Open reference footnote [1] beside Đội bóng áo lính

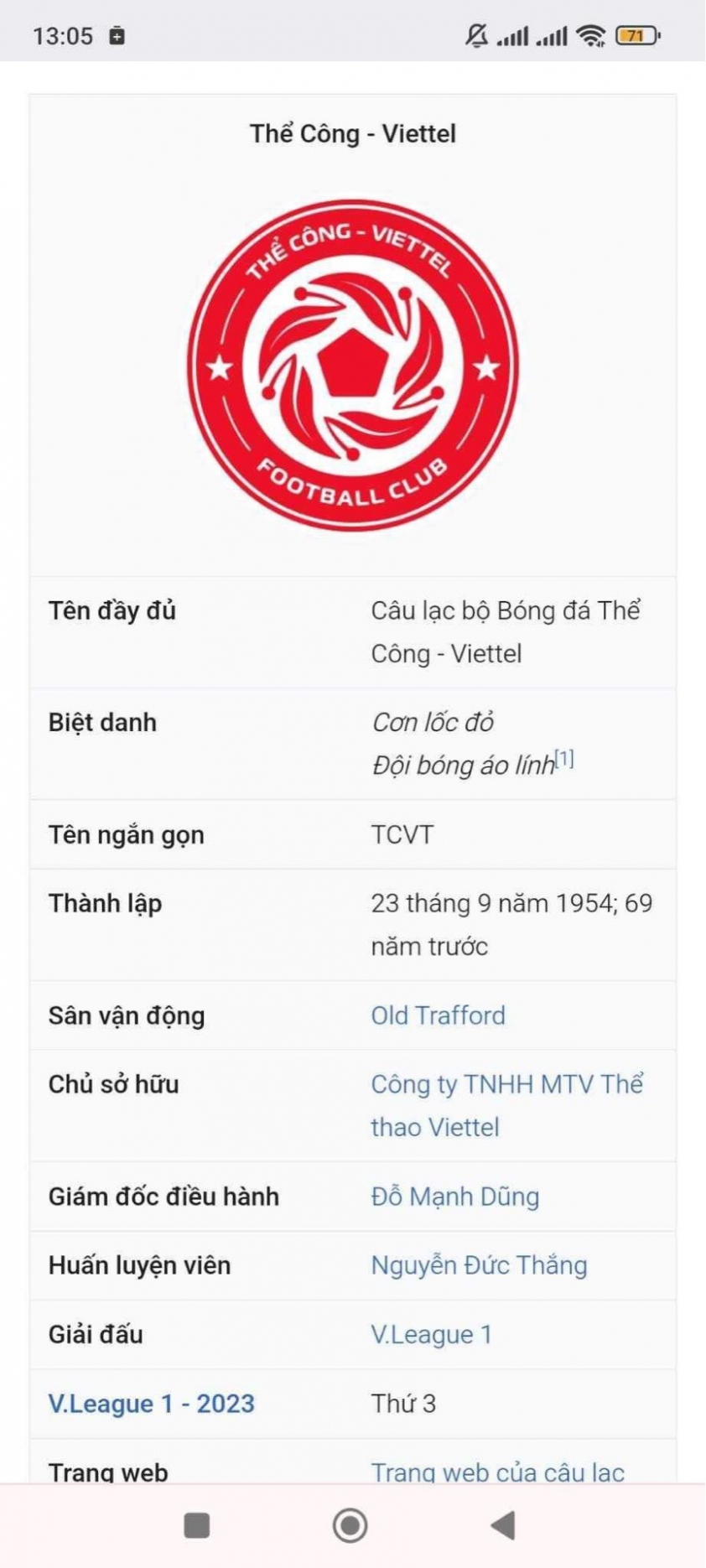point(565,760)
